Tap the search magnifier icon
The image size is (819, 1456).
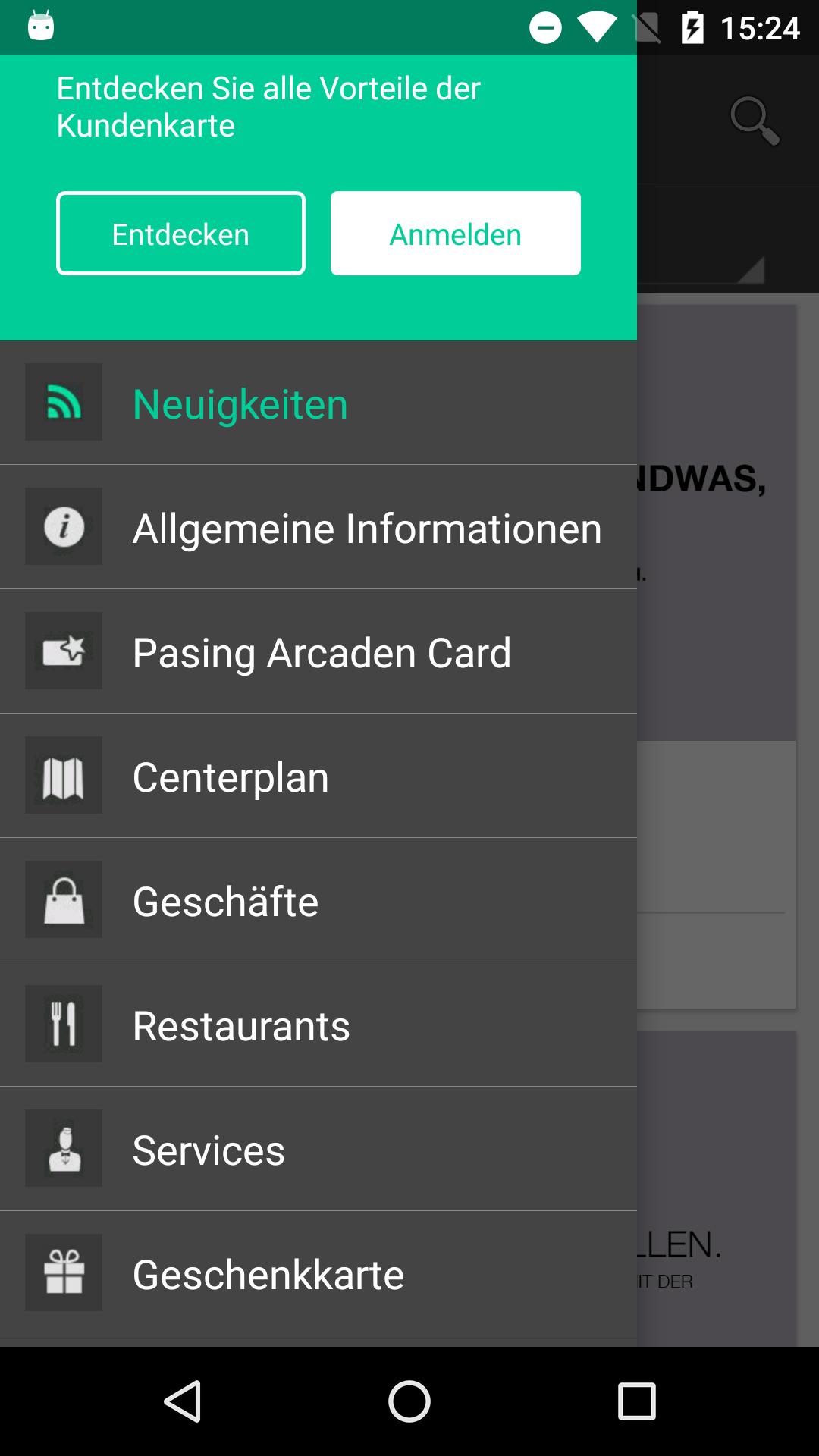pyautogui.click(x=755, y=120)
